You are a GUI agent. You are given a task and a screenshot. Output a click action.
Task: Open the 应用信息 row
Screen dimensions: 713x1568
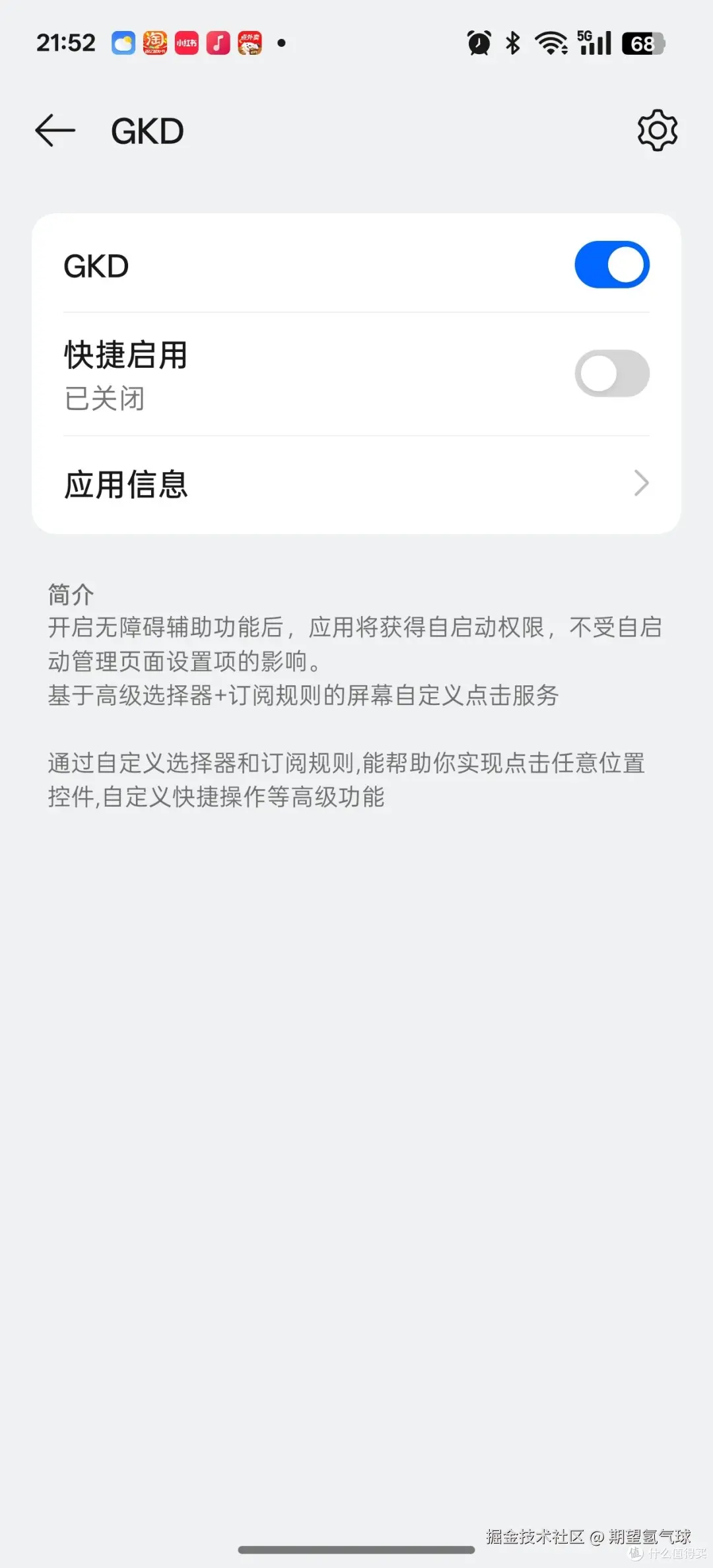356,484
